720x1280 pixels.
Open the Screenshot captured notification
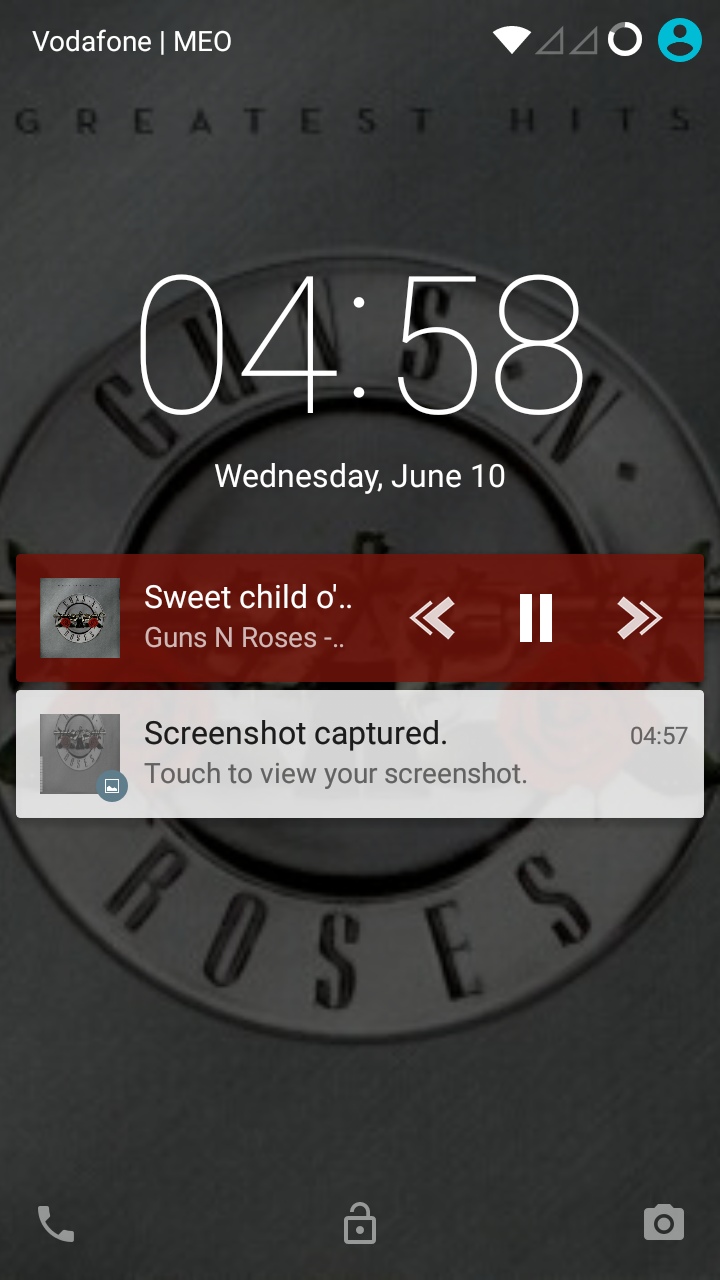(360, 754)
